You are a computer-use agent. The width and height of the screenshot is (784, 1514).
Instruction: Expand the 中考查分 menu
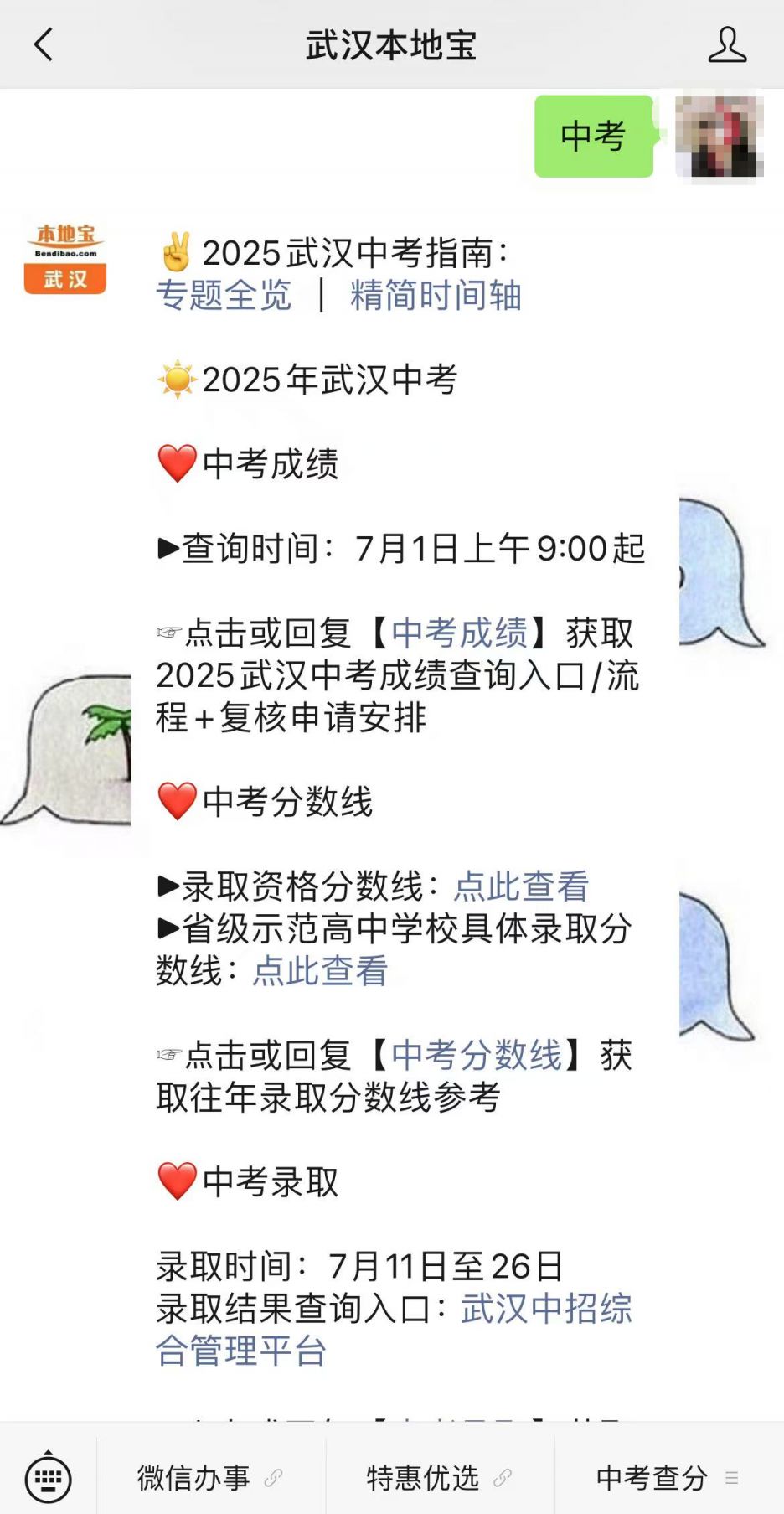coord(667,1478)
